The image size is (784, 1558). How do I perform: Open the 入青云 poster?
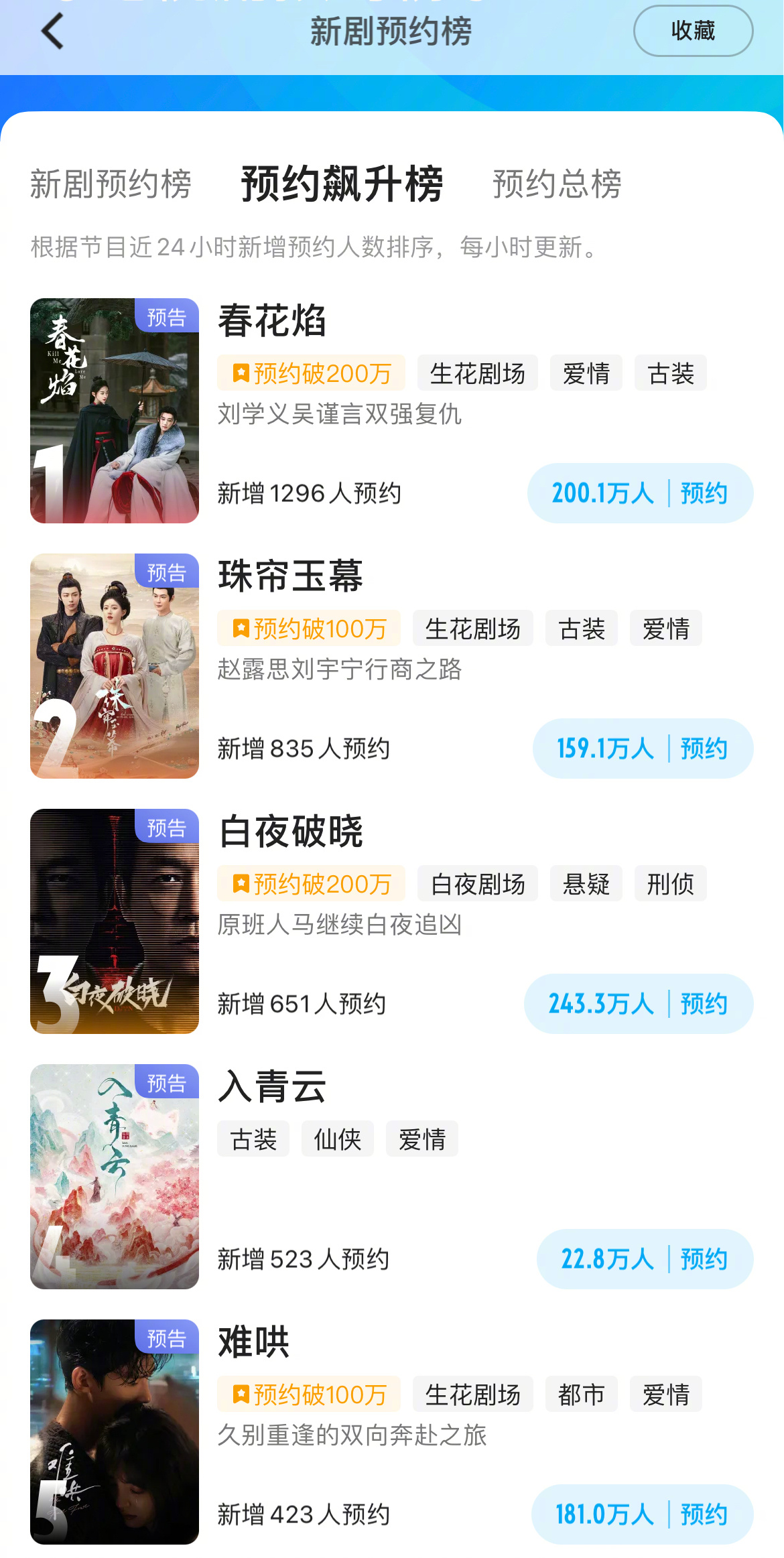point(115,1177)
